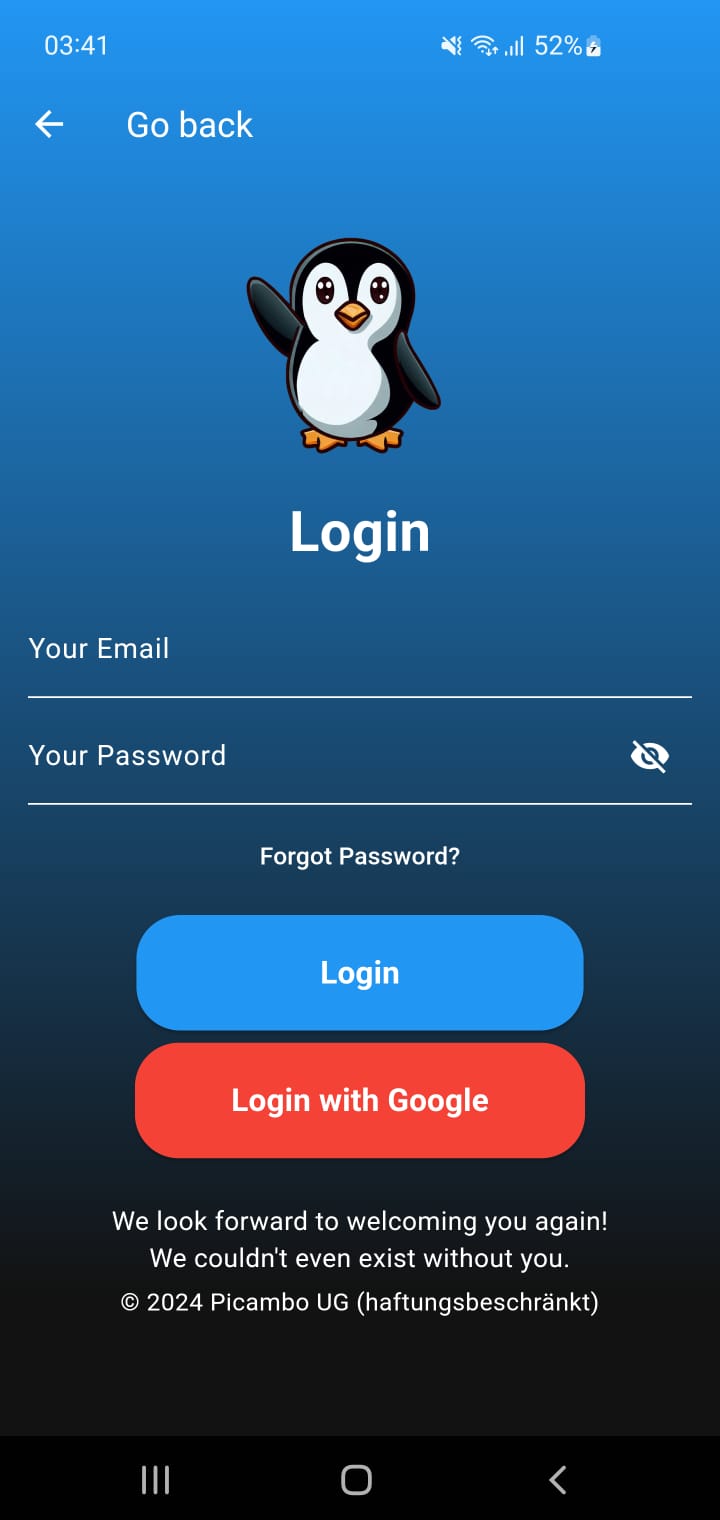Image resolution: width=720 pixels, height=1520 pixels.
Task: Tap the back arrow next to Go back
Action: coord(49,124)
